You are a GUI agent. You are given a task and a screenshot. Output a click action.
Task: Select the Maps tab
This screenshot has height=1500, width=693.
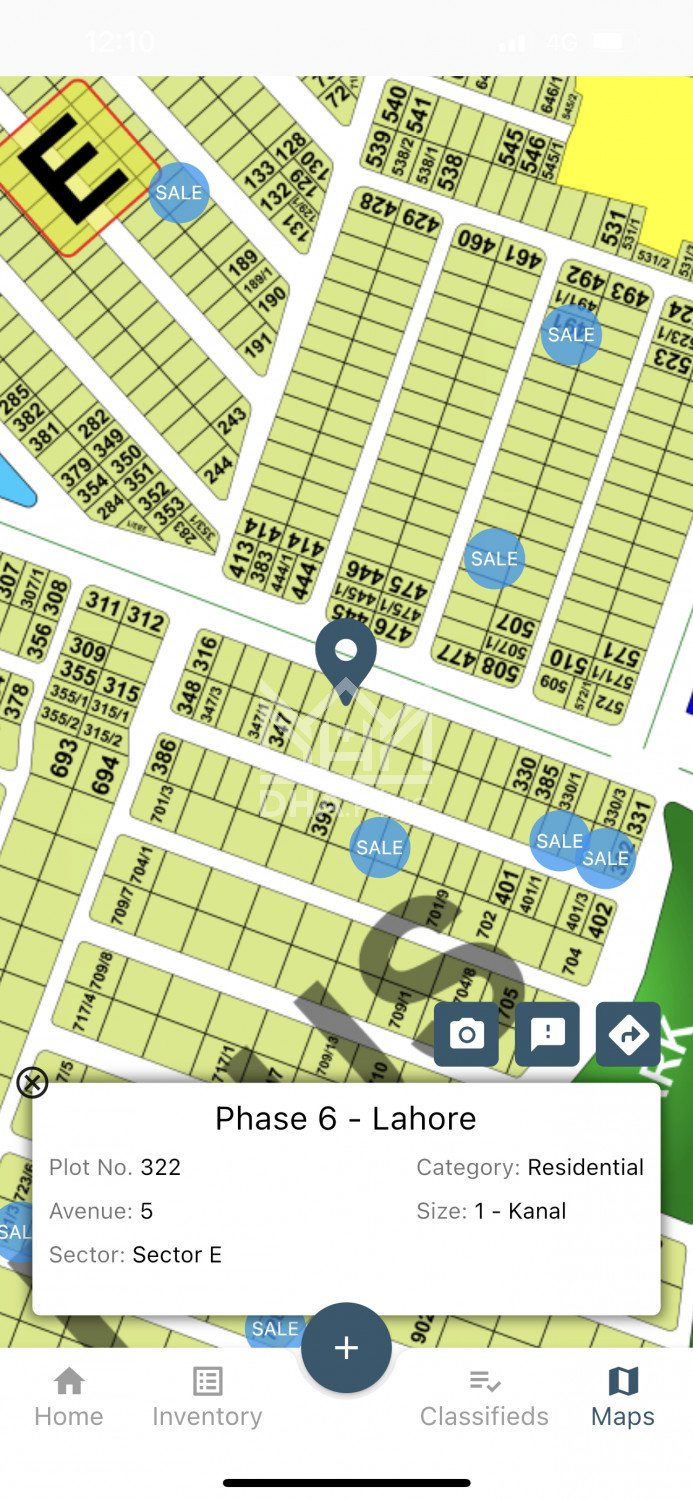point(622,1398)
